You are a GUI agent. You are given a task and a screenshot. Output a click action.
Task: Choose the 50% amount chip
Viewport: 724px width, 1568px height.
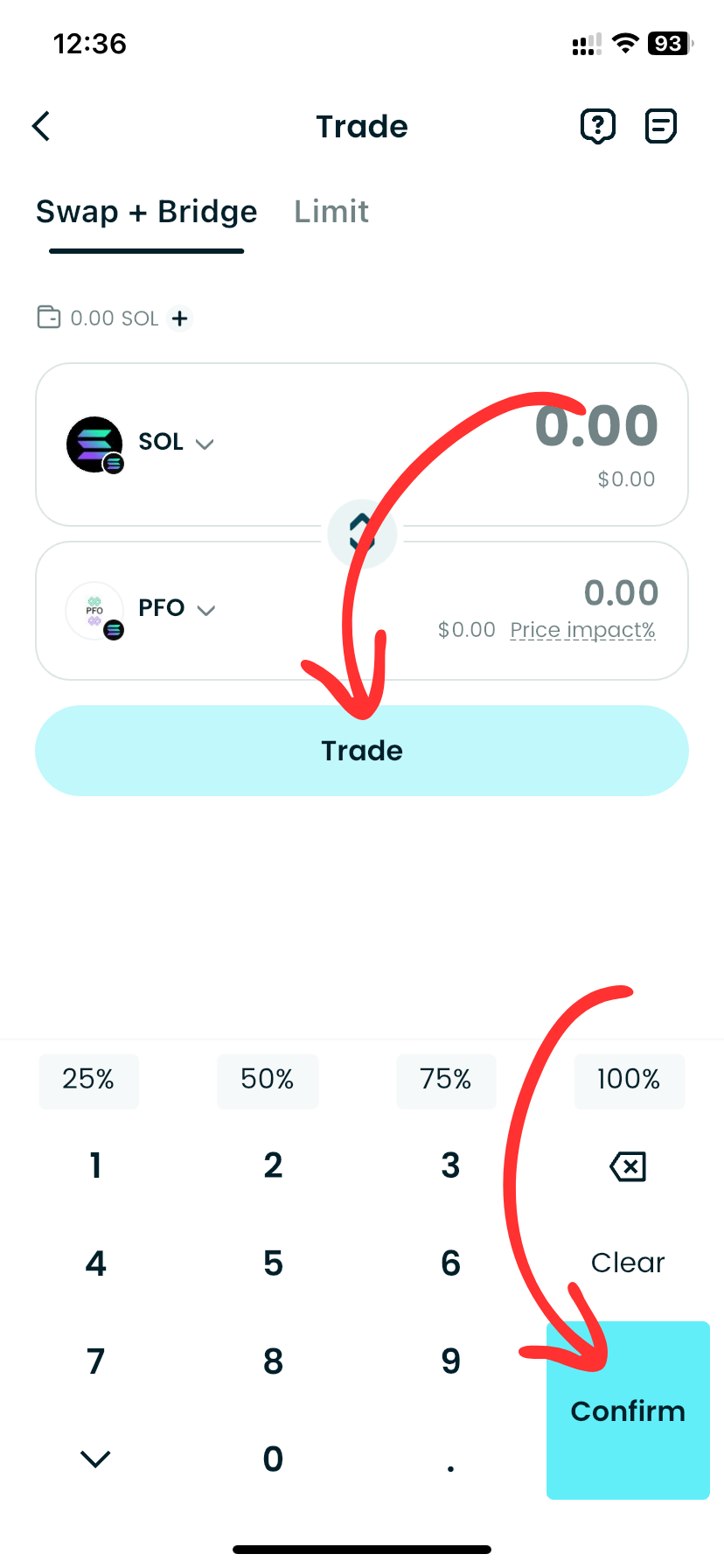tap(268, 1080)
